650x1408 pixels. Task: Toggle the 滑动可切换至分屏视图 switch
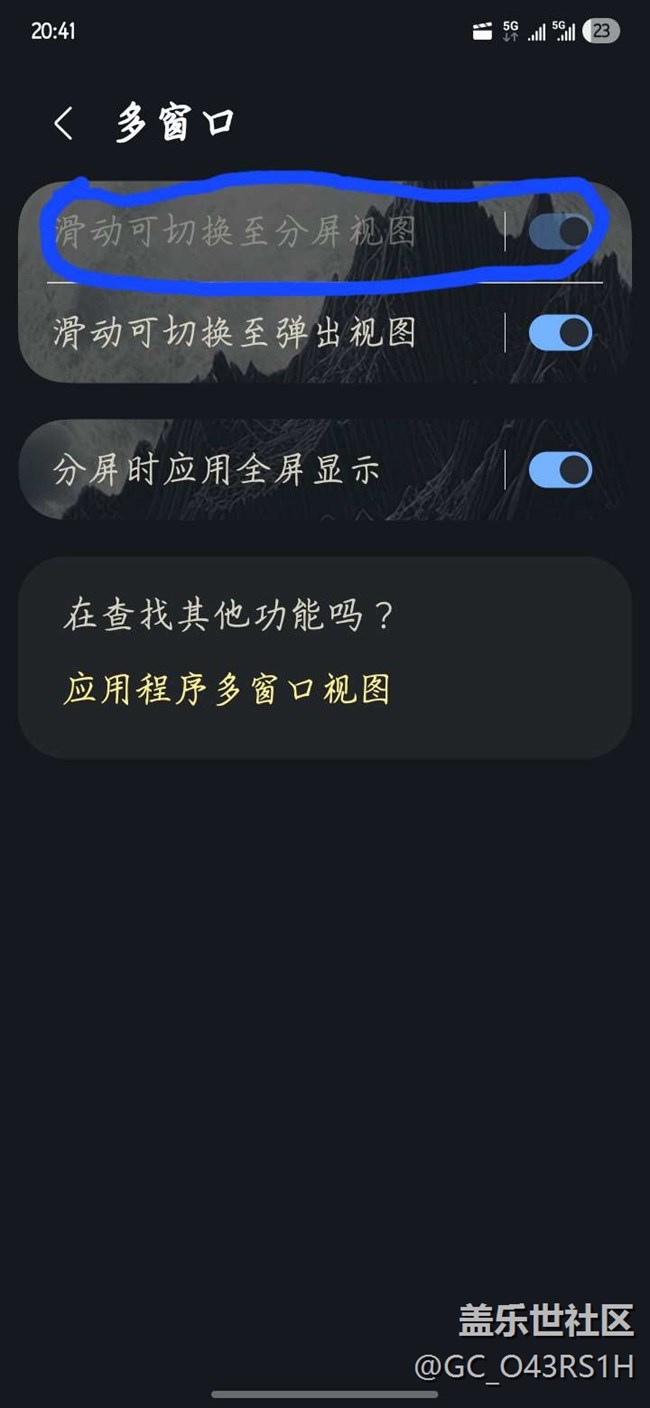560,232
